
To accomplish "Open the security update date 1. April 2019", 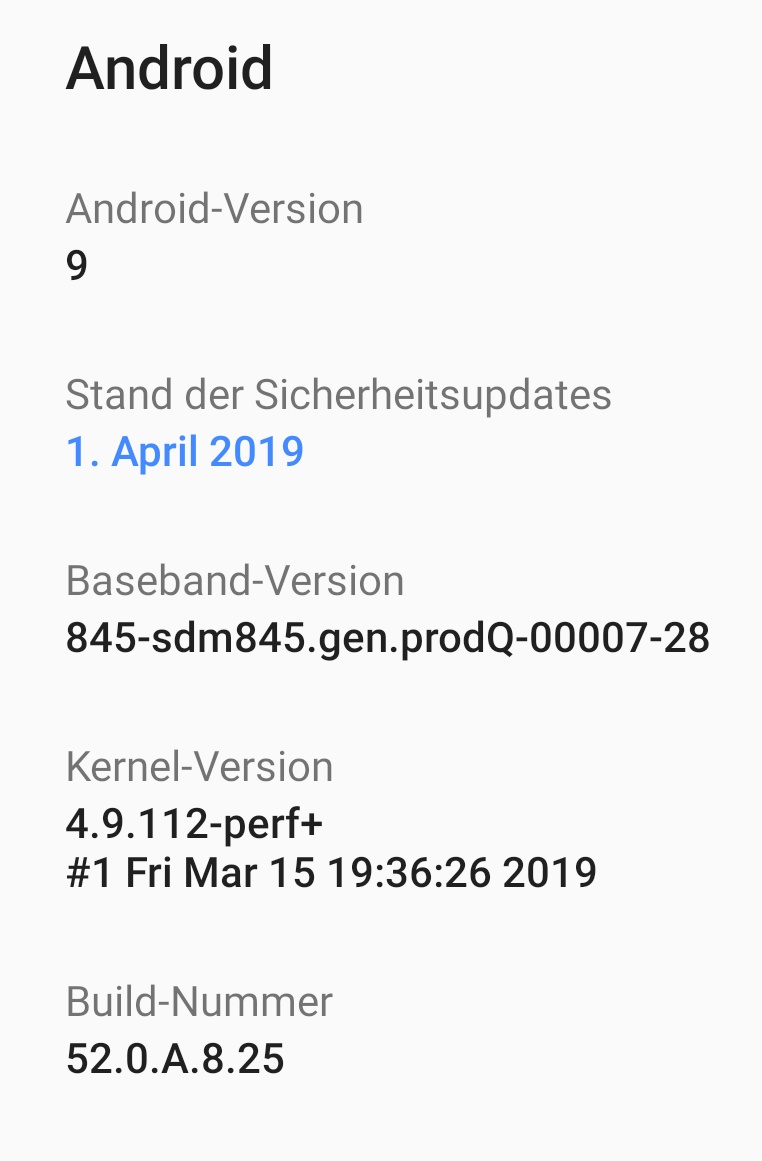I will (x=185, y=451).
